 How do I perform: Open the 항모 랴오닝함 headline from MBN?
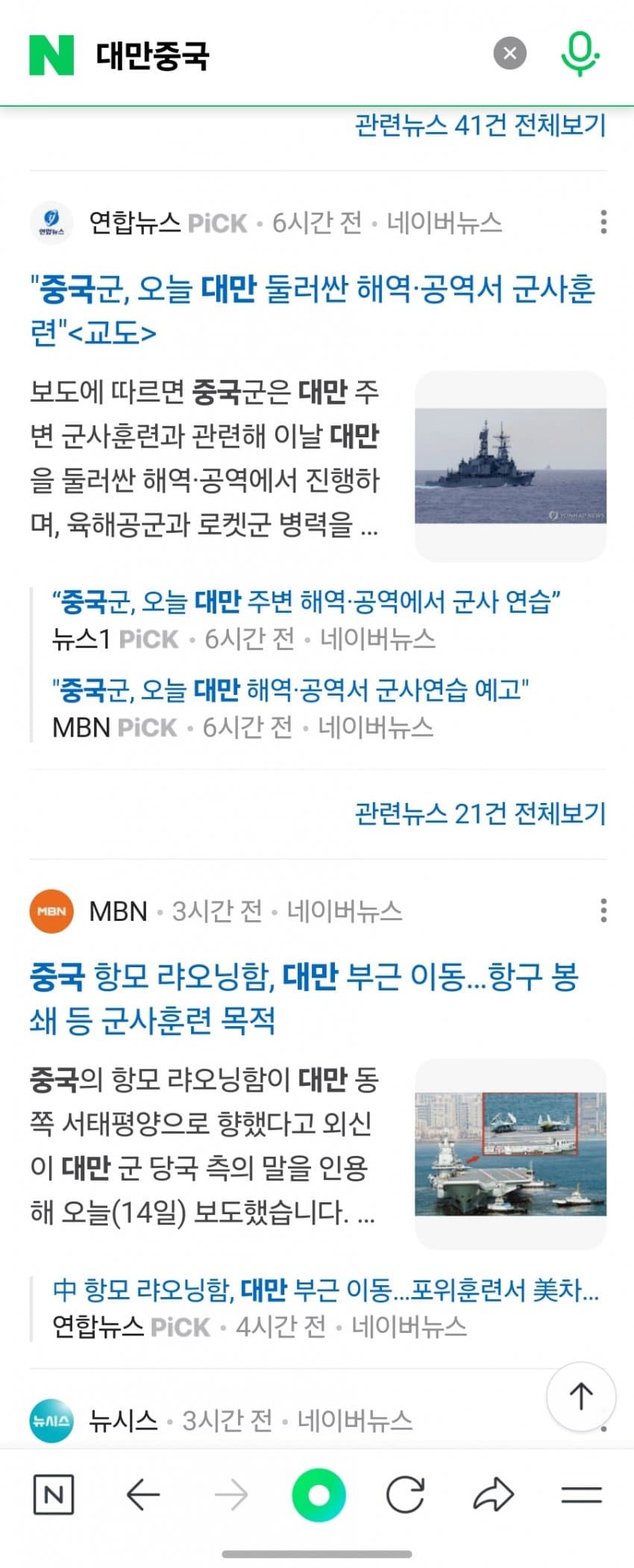(x=304, y=998)
